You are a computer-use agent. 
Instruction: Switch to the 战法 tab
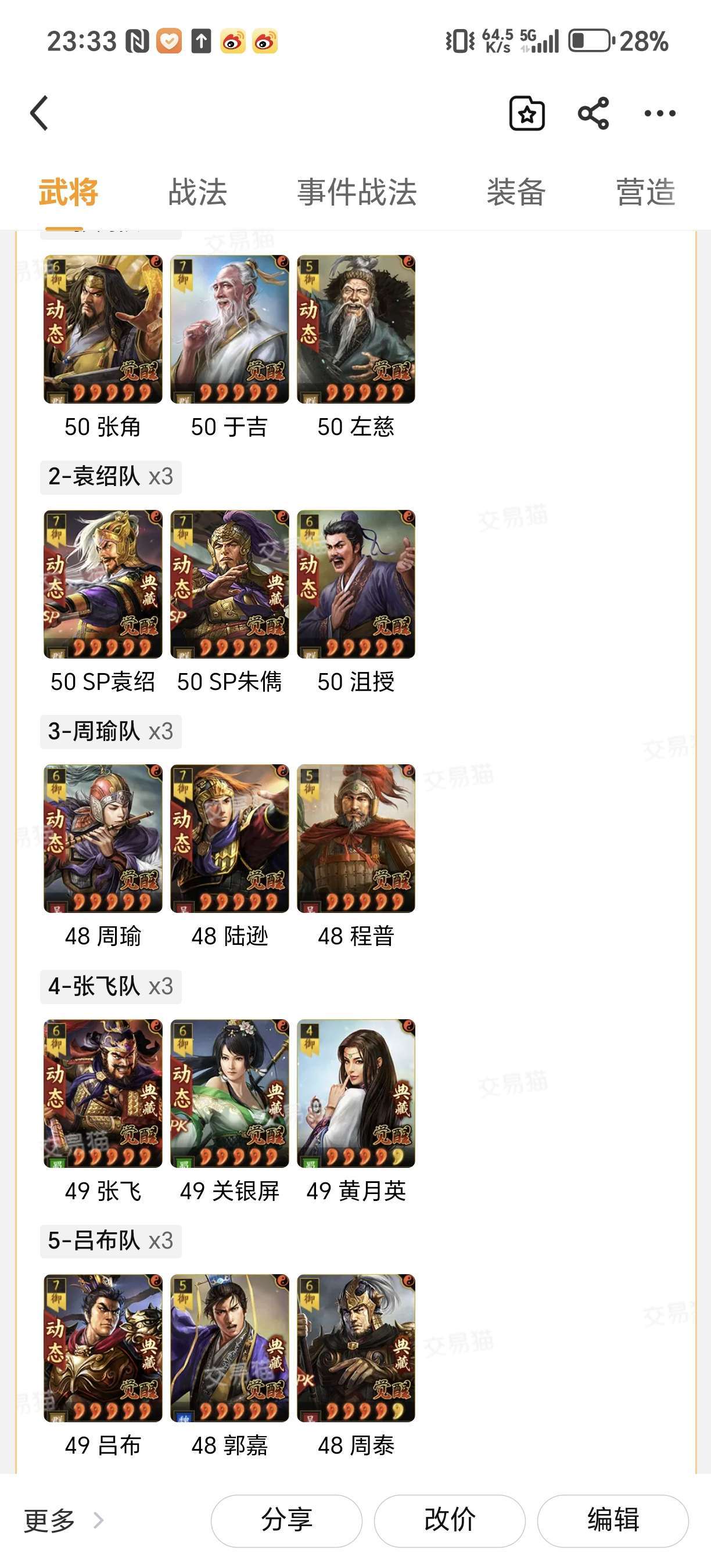(198, 192)
